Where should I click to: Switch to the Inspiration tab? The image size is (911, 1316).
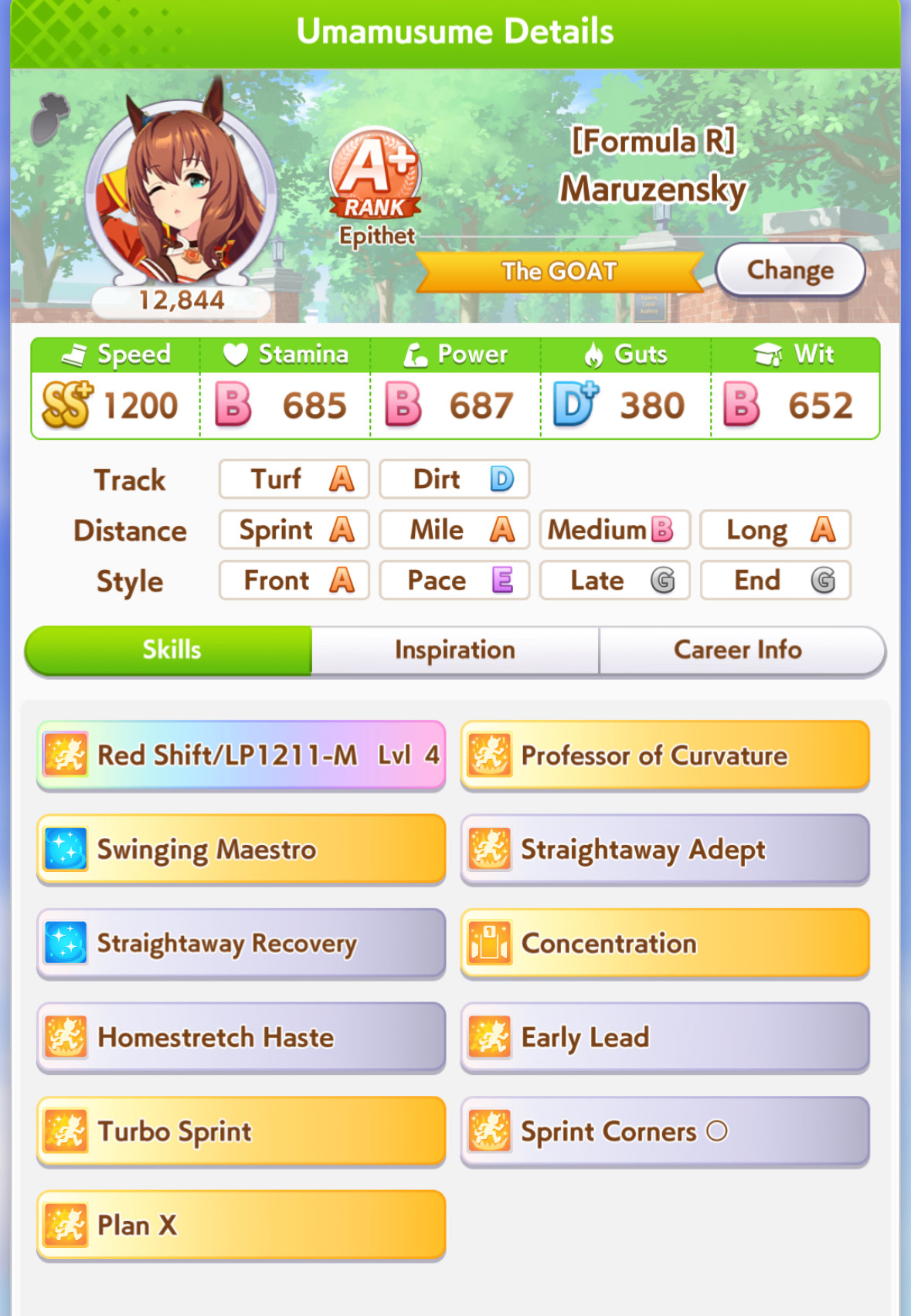tap(455, 650)
